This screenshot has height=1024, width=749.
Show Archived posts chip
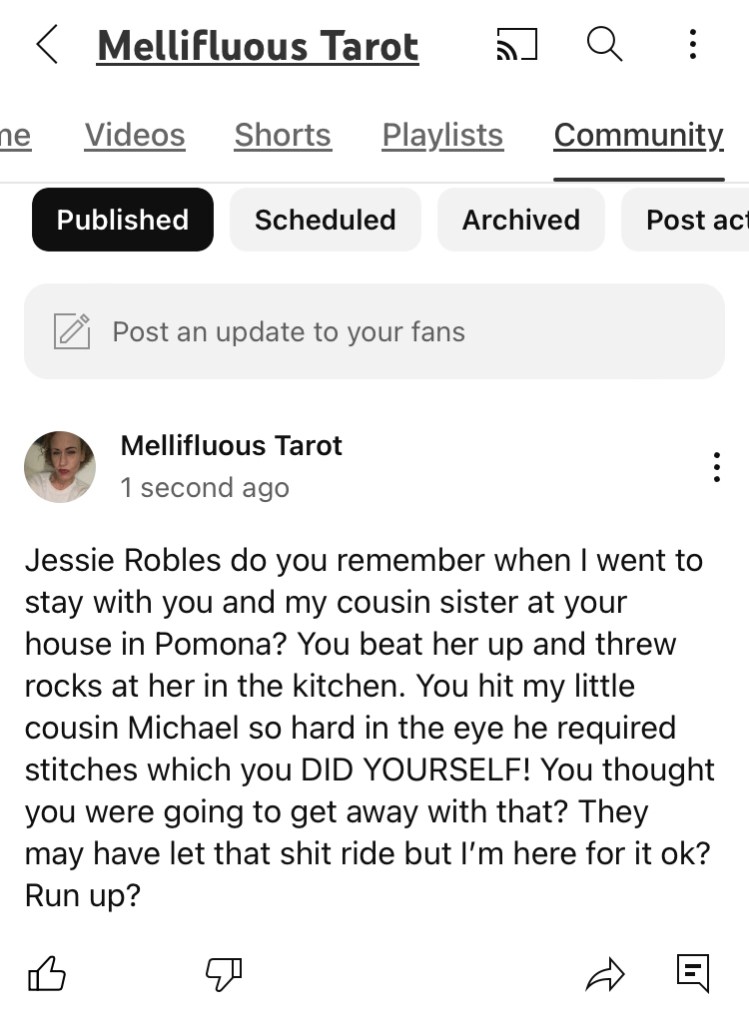coord(521,220)
